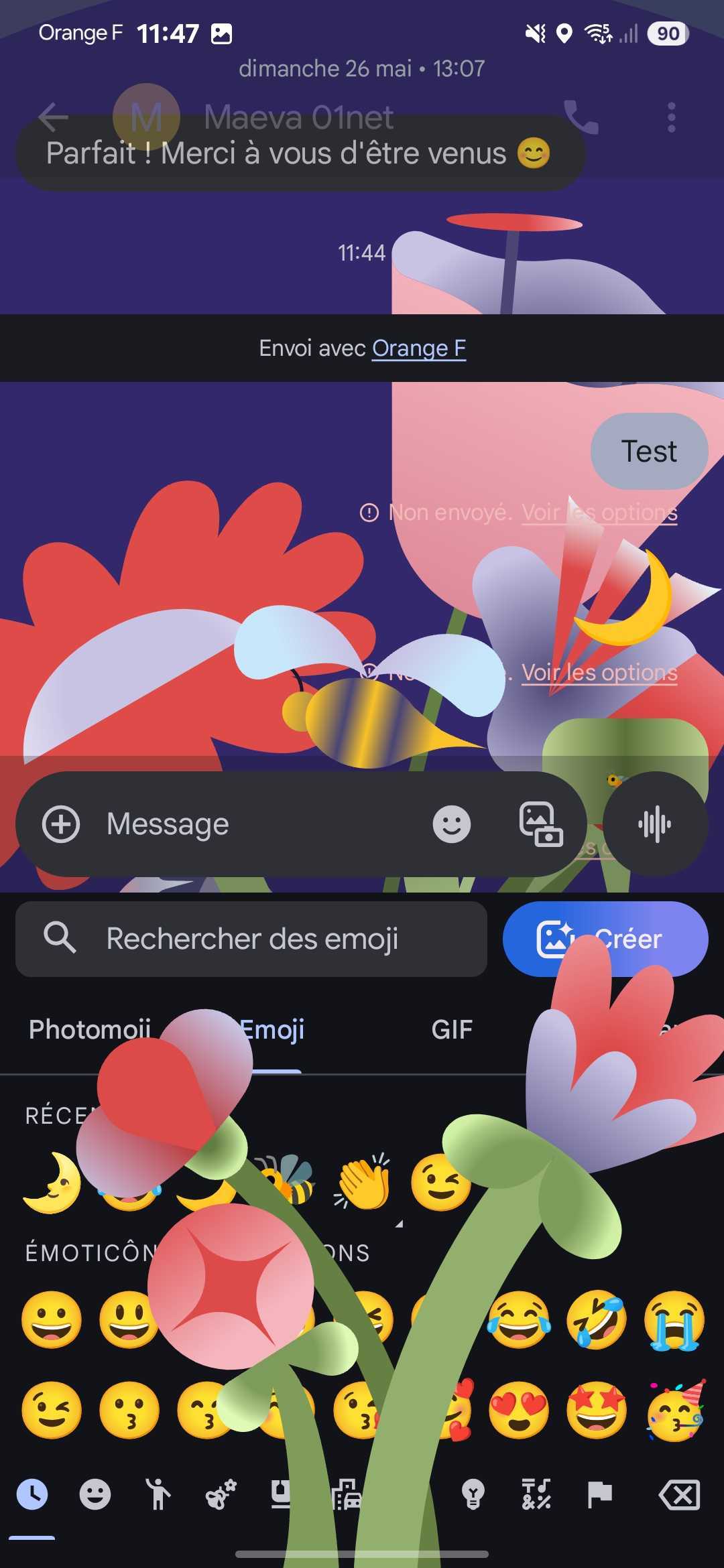The image size is (724, 1568).
Task: Open the Orange F SIM link
Action: pyautogui.click(x=418, y=348)
